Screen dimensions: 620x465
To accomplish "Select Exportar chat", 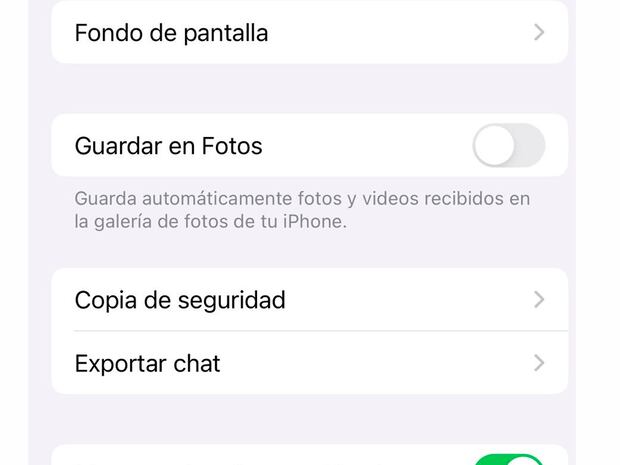I will click(x=309, y=363).
